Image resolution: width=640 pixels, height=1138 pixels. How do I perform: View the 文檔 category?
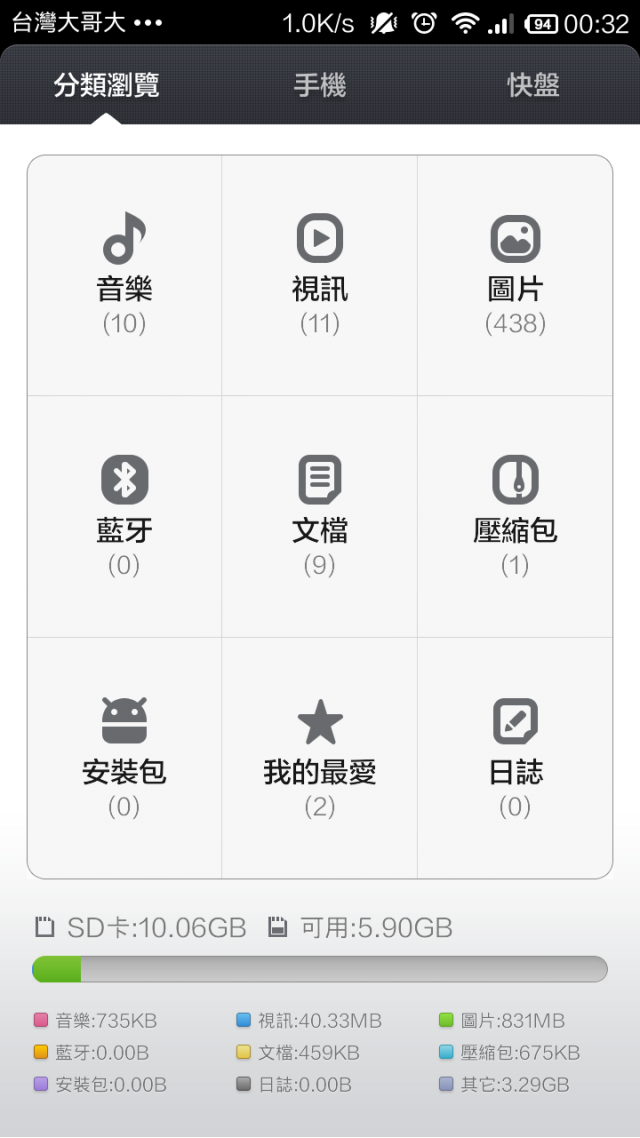pyautogui.click(x=320, y=517)
